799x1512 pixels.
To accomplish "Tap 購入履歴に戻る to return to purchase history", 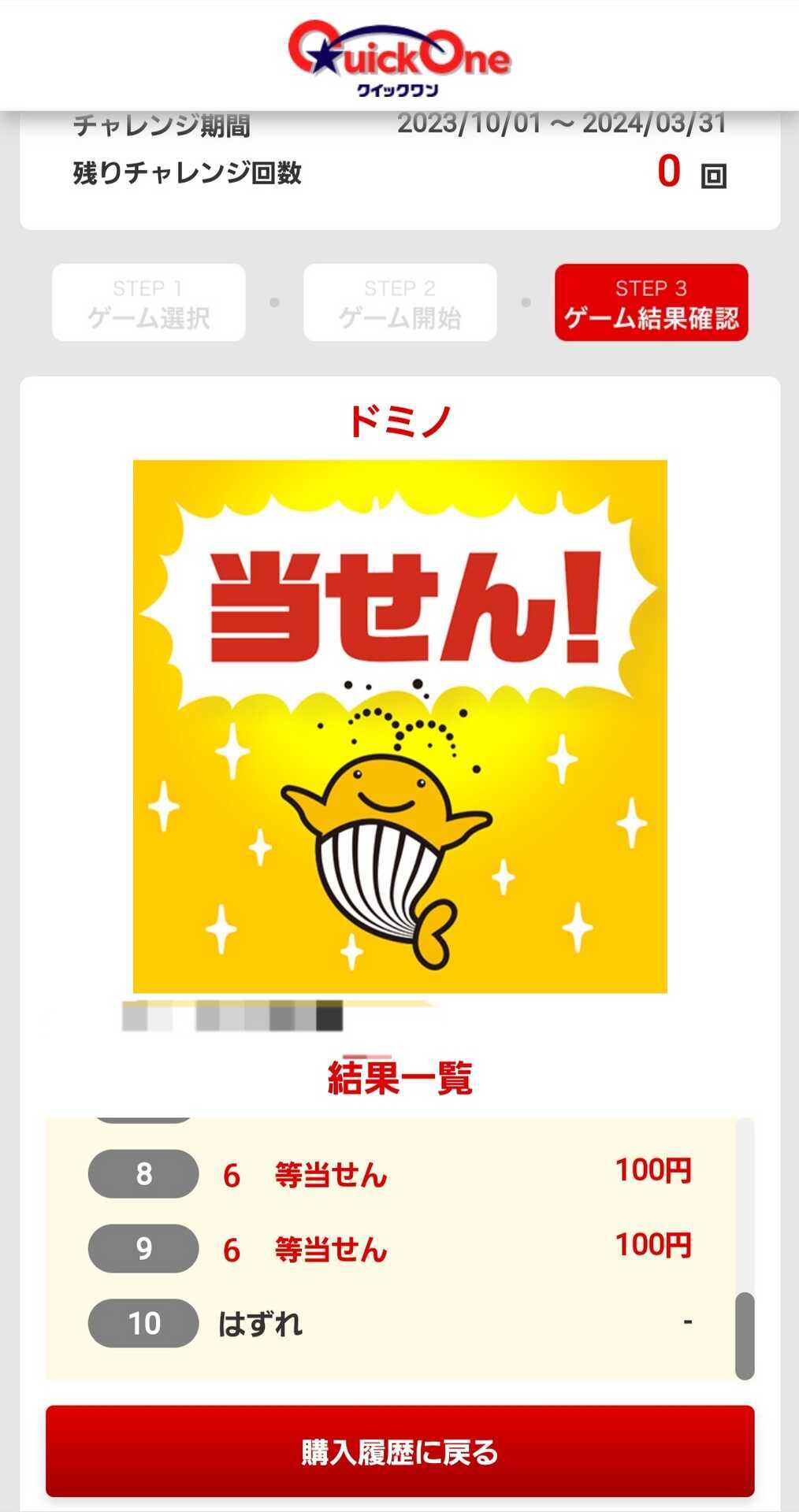I will [x=399, y=1451].
